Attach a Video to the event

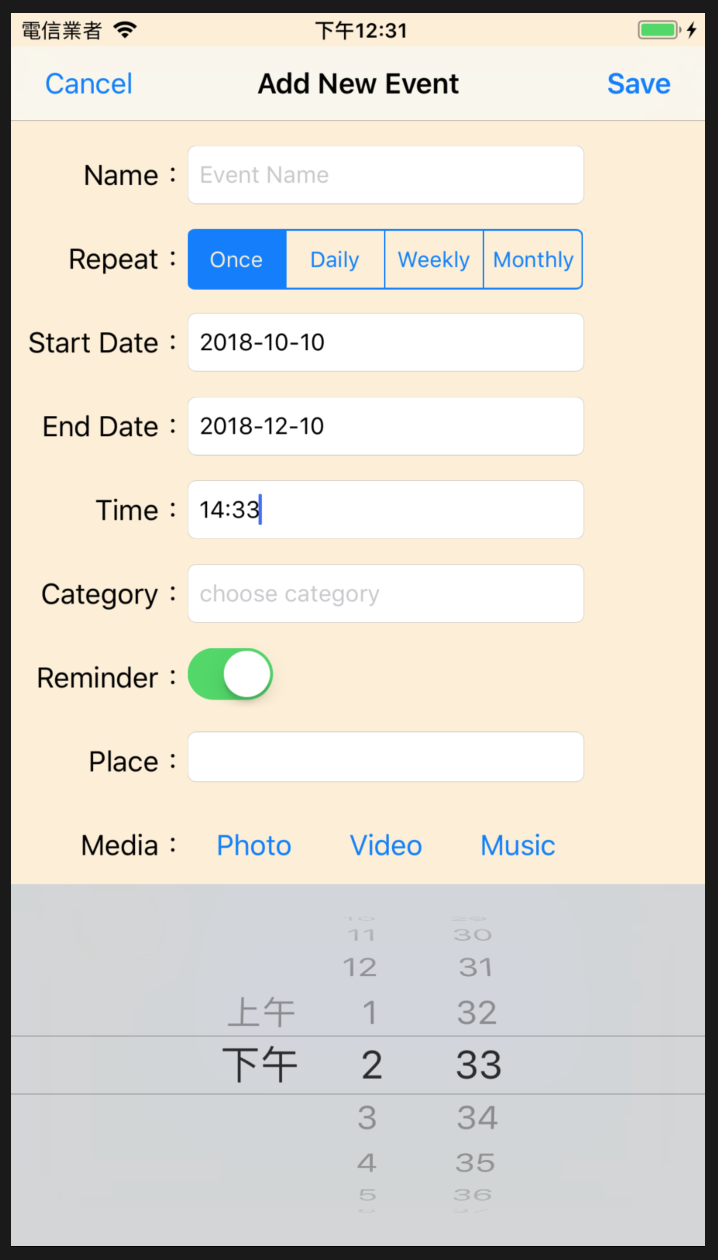pyautogui.click(x=386, y=846)
